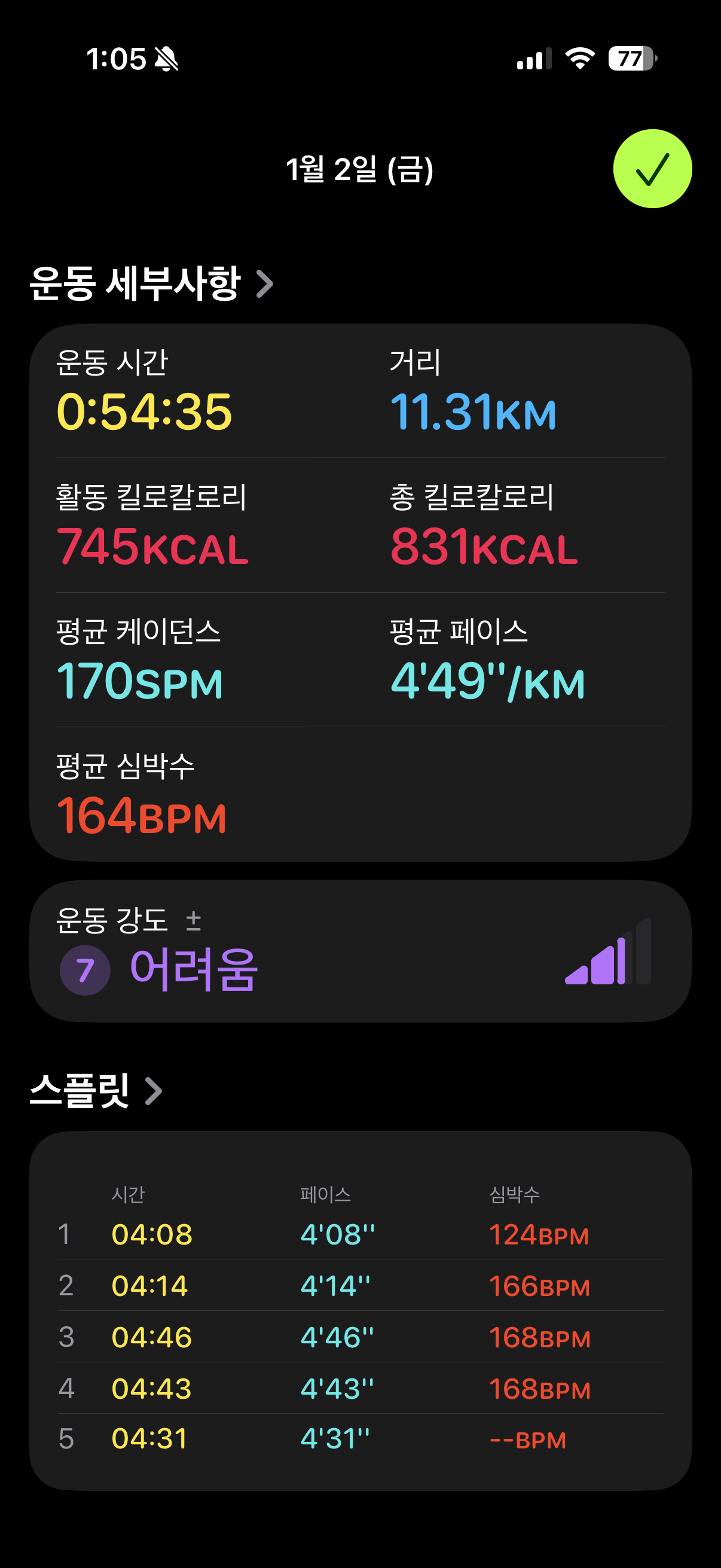Open 운동 세부사항 workout details
Image resolution: width=721 pixels, height=1568 pixels.
coord(151,283)
